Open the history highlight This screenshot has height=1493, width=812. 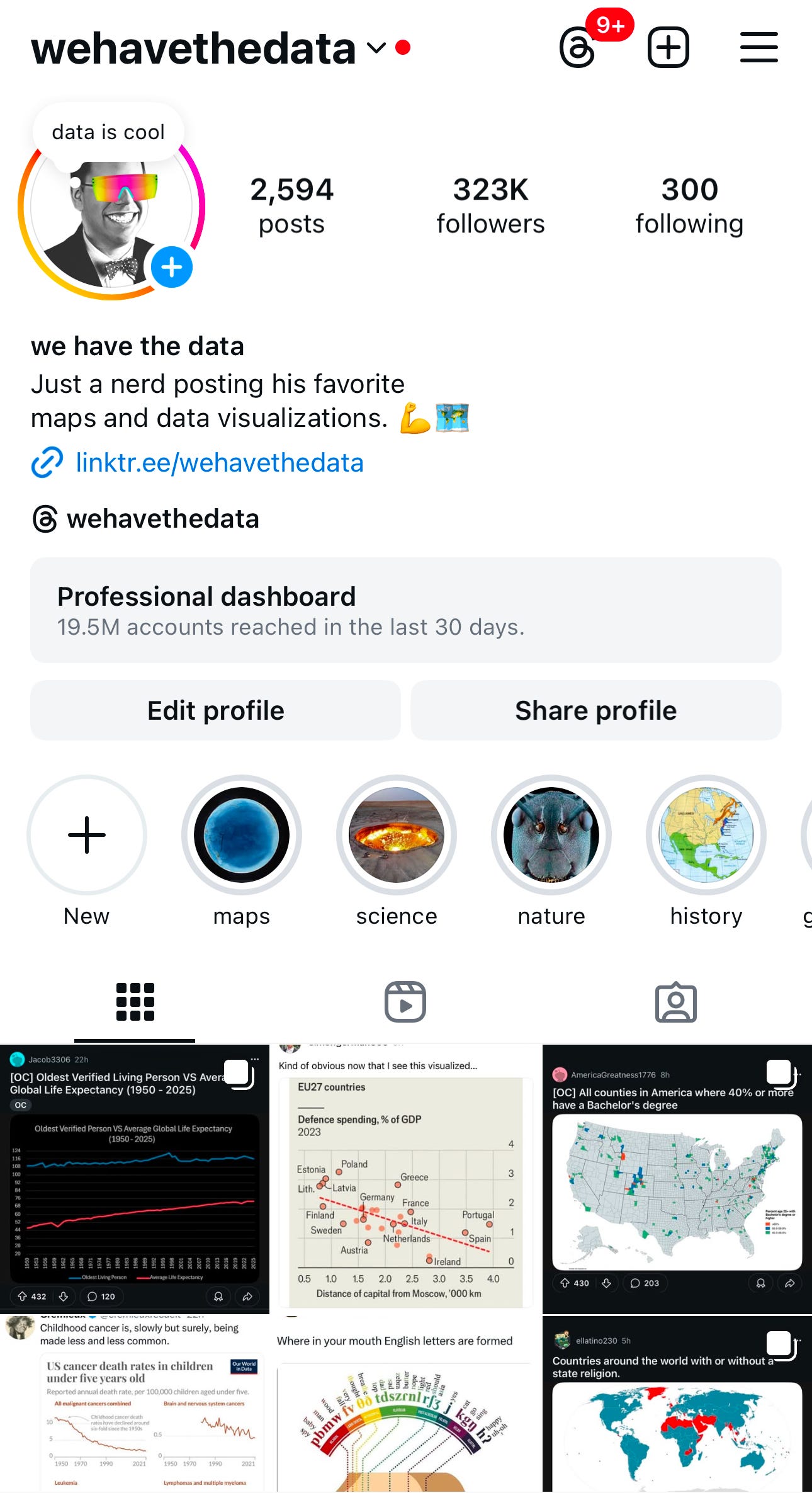(706, 835)
